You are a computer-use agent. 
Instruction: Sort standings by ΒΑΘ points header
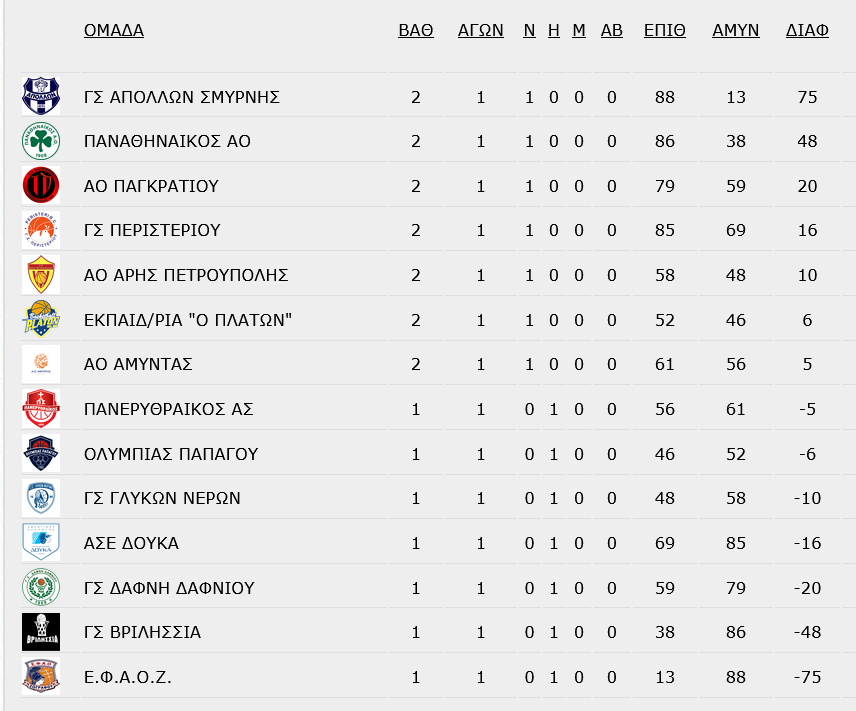coord(416,30)
